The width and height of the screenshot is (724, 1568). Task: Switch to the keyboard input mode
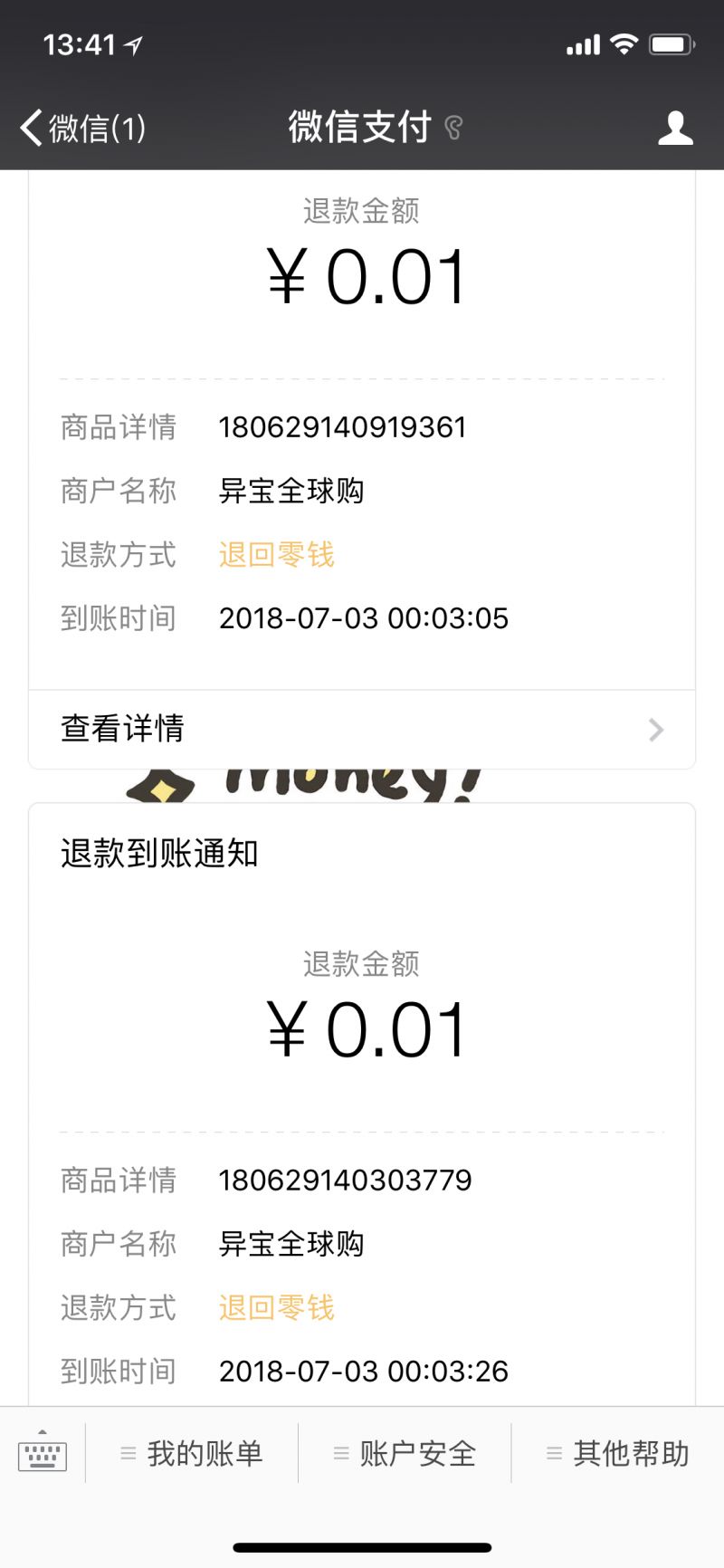pyautogui.click(x=43, y=1452)
